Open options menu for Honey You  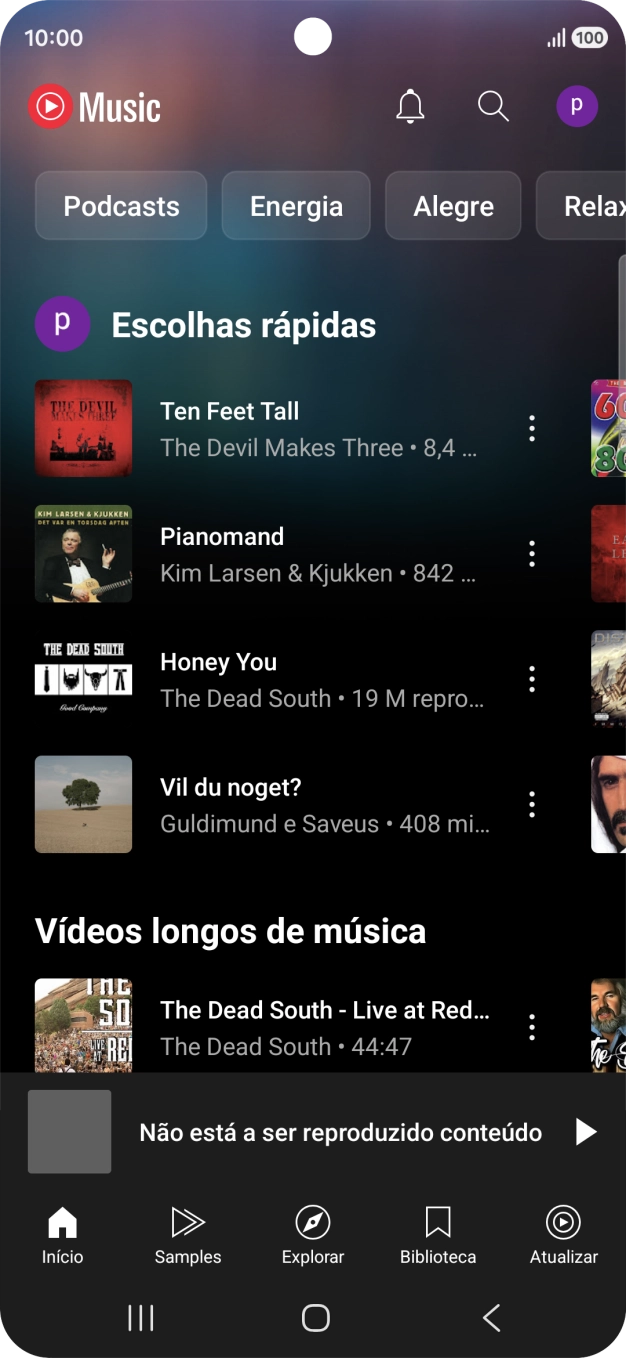[532, 679]
